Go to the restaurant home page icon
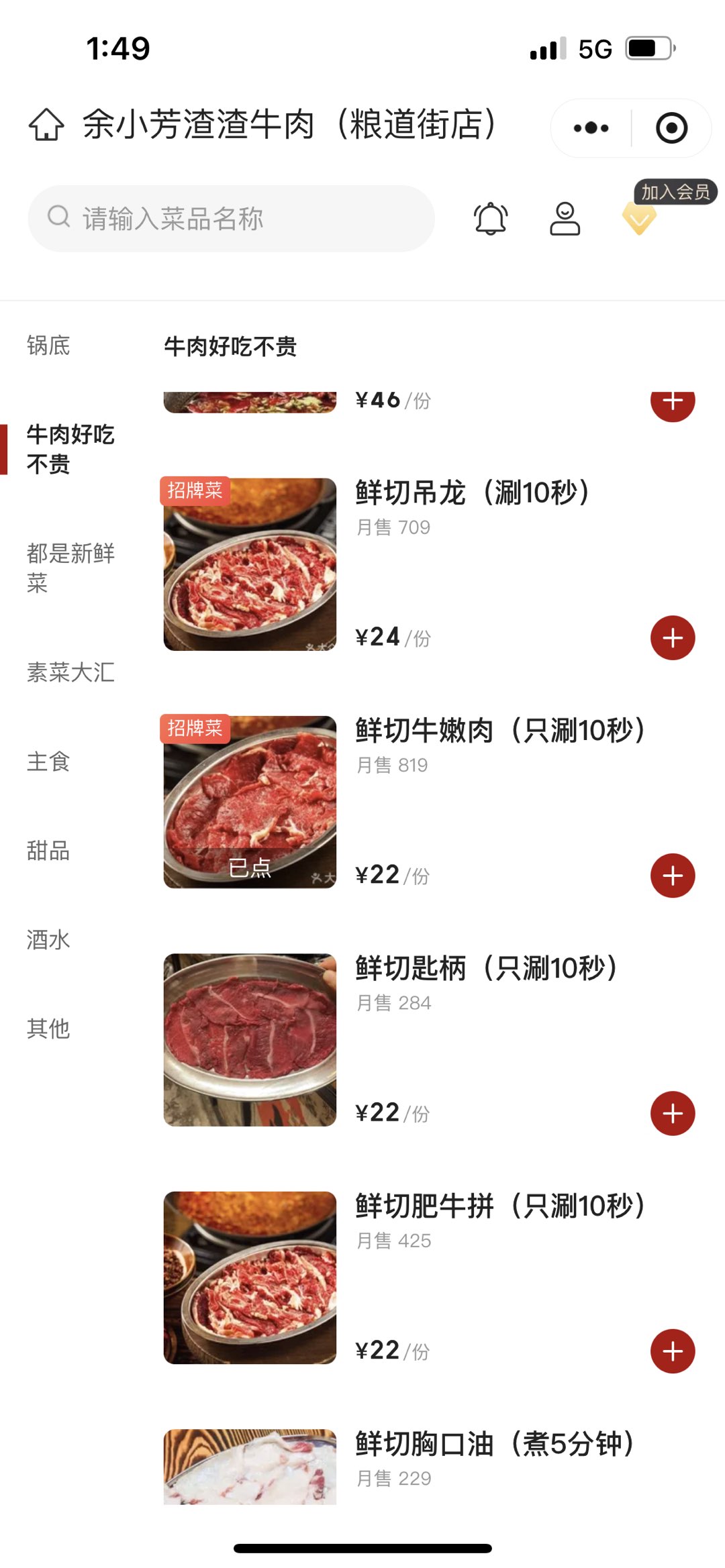This screenshot has height=1568, width=725. coord(46,125)
